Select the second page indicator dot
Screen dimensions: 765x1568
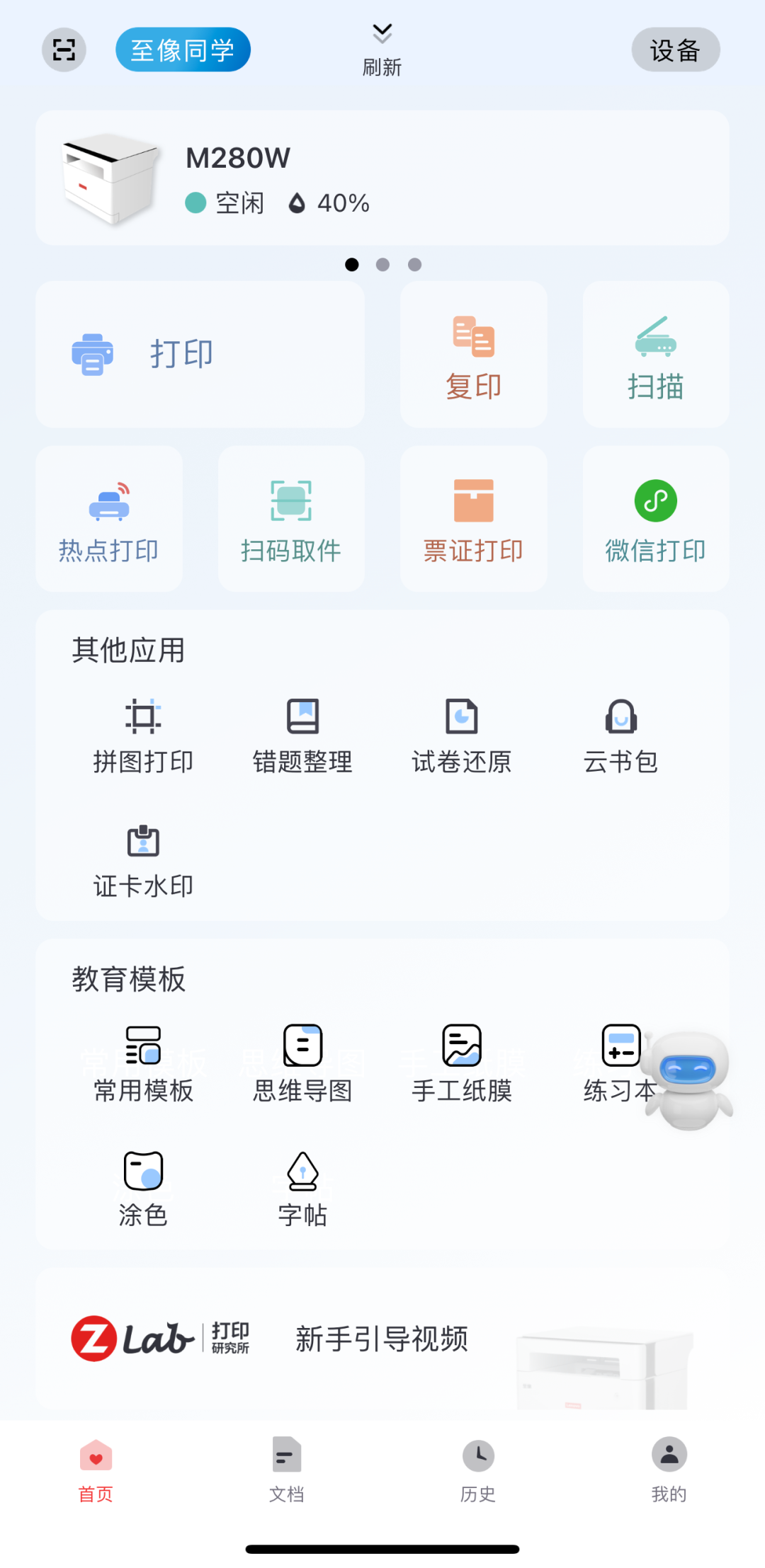tap(382, 264)
